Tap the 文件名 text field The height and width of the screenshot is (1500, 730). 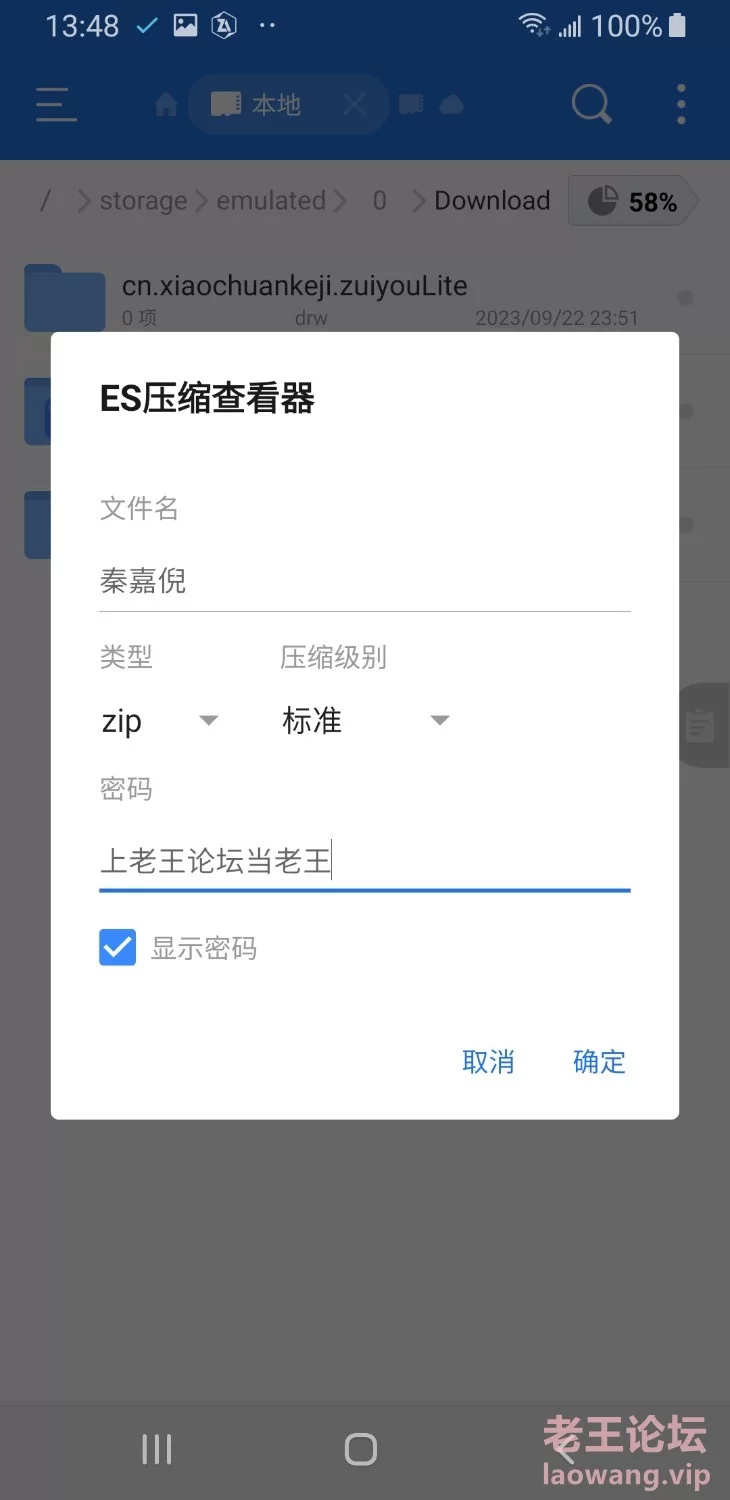point(364,581)
